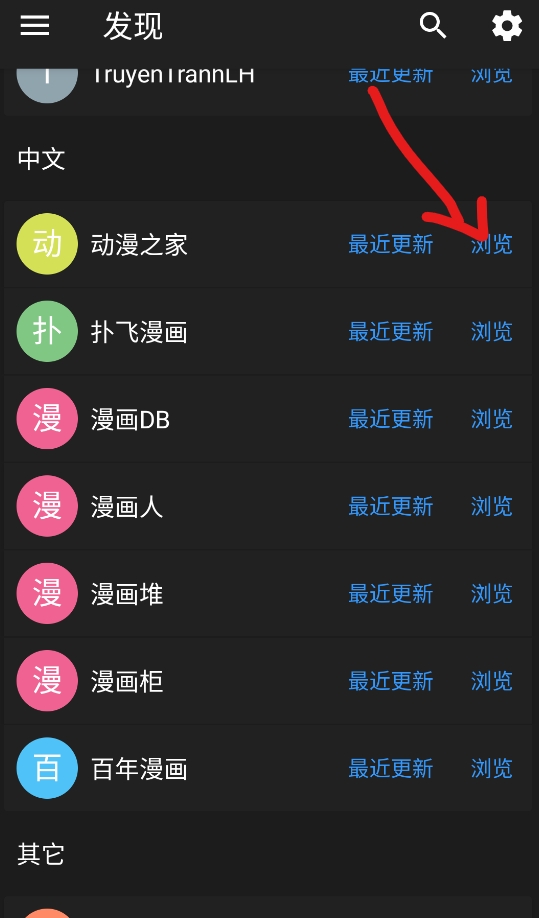View 最近更新 for 漫画堆
539x918 pixels.
tap(390, 593)
